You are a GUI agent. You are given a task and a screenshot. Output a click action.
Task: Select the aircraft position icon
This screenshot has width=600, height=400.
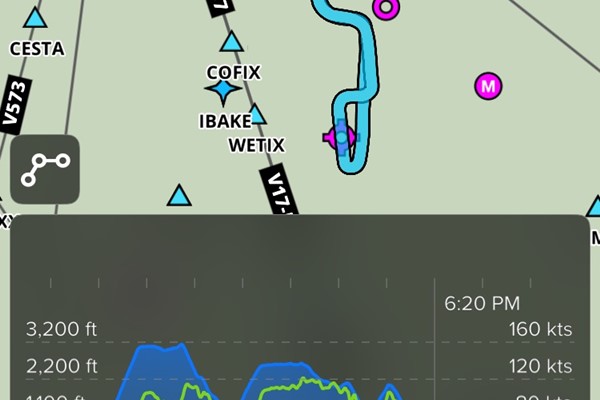[x=340, y=137]
